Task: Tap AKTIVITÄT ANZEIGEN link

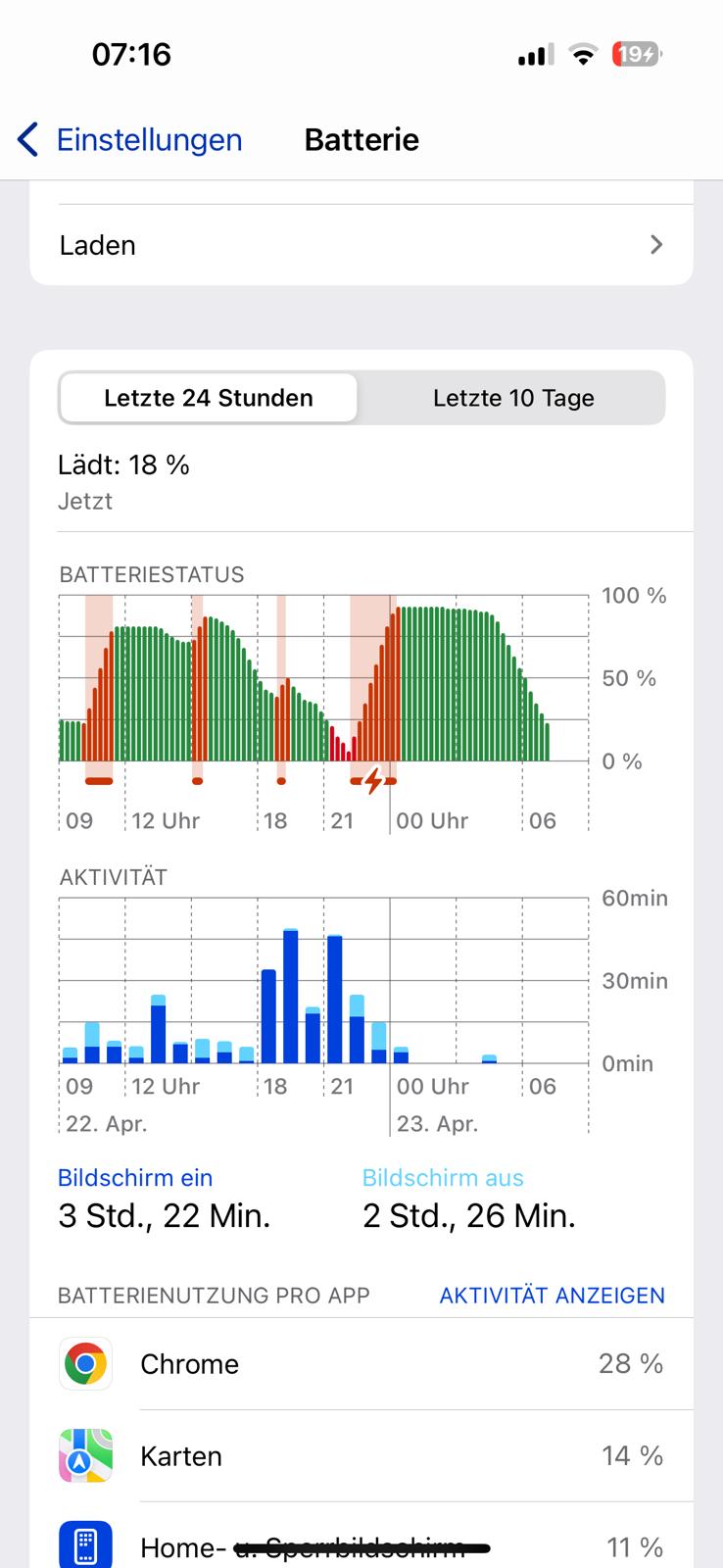Action: coord(552,1296)
